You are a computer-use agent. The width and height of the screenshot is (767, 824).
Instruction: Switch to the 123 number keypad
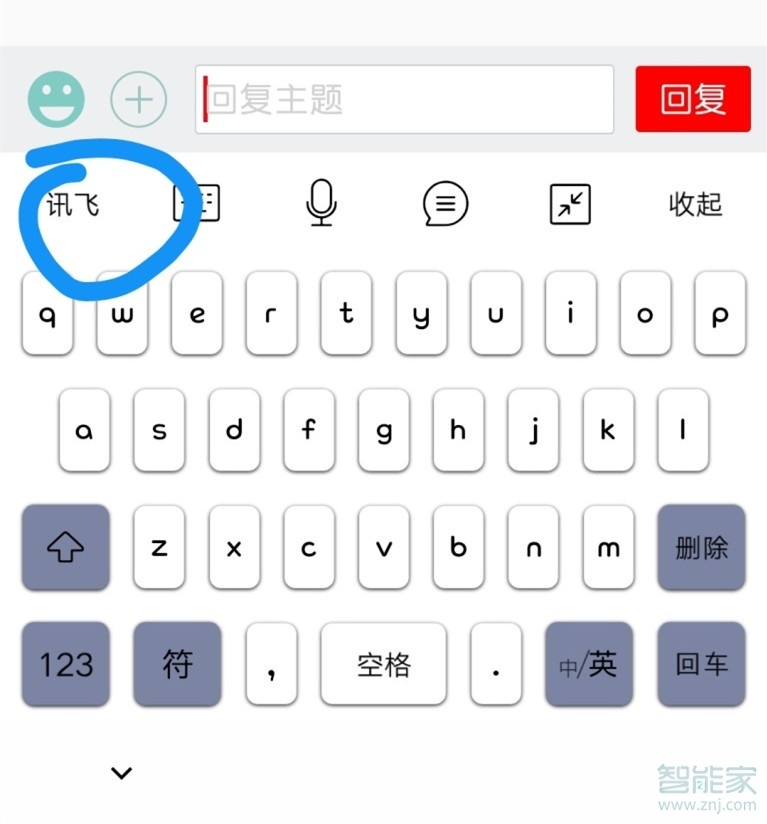coord(65,664)
